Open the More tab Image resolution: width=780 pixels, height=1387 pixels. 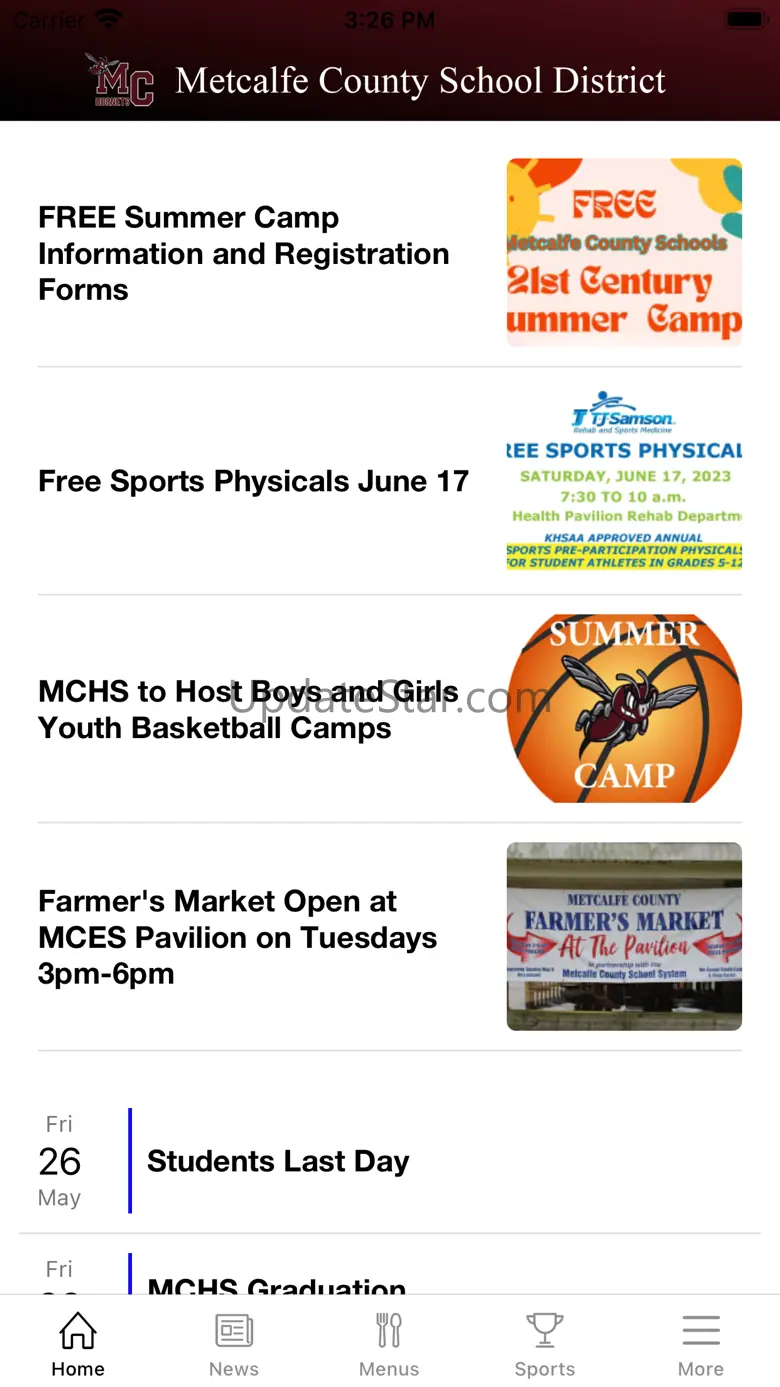click(701, 1343)
